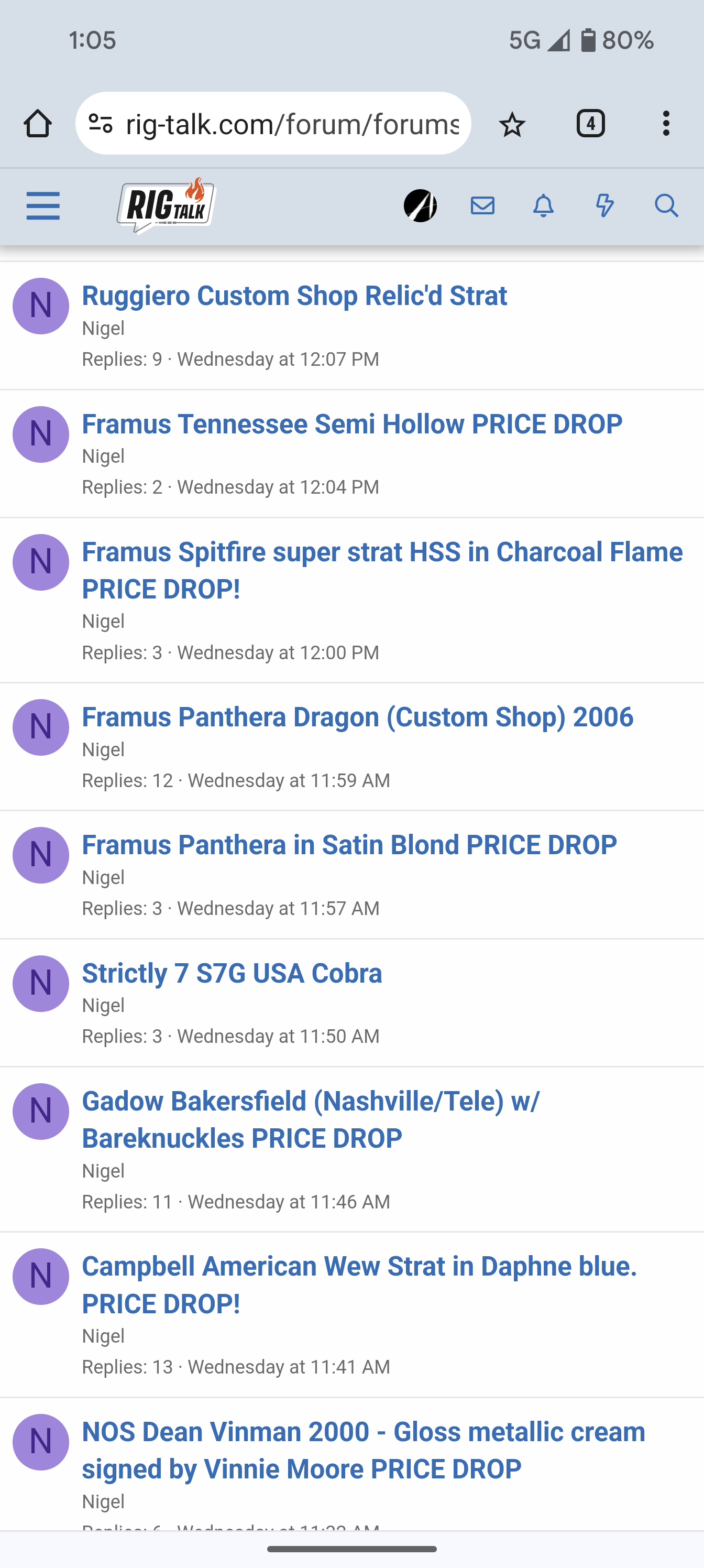704x1568 pixels.
Task: Open Framus Panthera Dragon 2006 thread
Action: click(357, 717)
